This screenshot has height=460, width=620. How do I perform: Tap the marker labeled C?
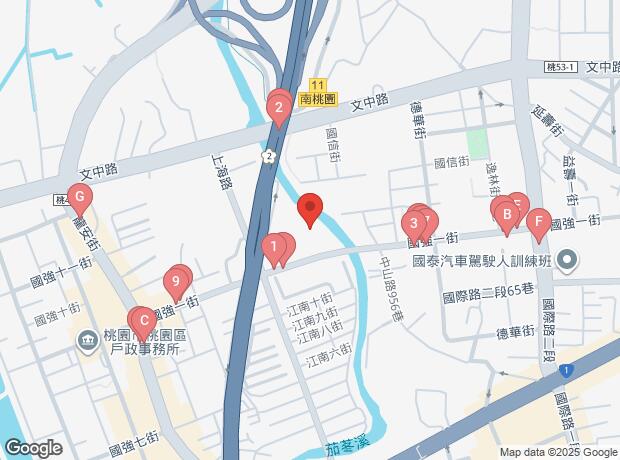point(144,322)
